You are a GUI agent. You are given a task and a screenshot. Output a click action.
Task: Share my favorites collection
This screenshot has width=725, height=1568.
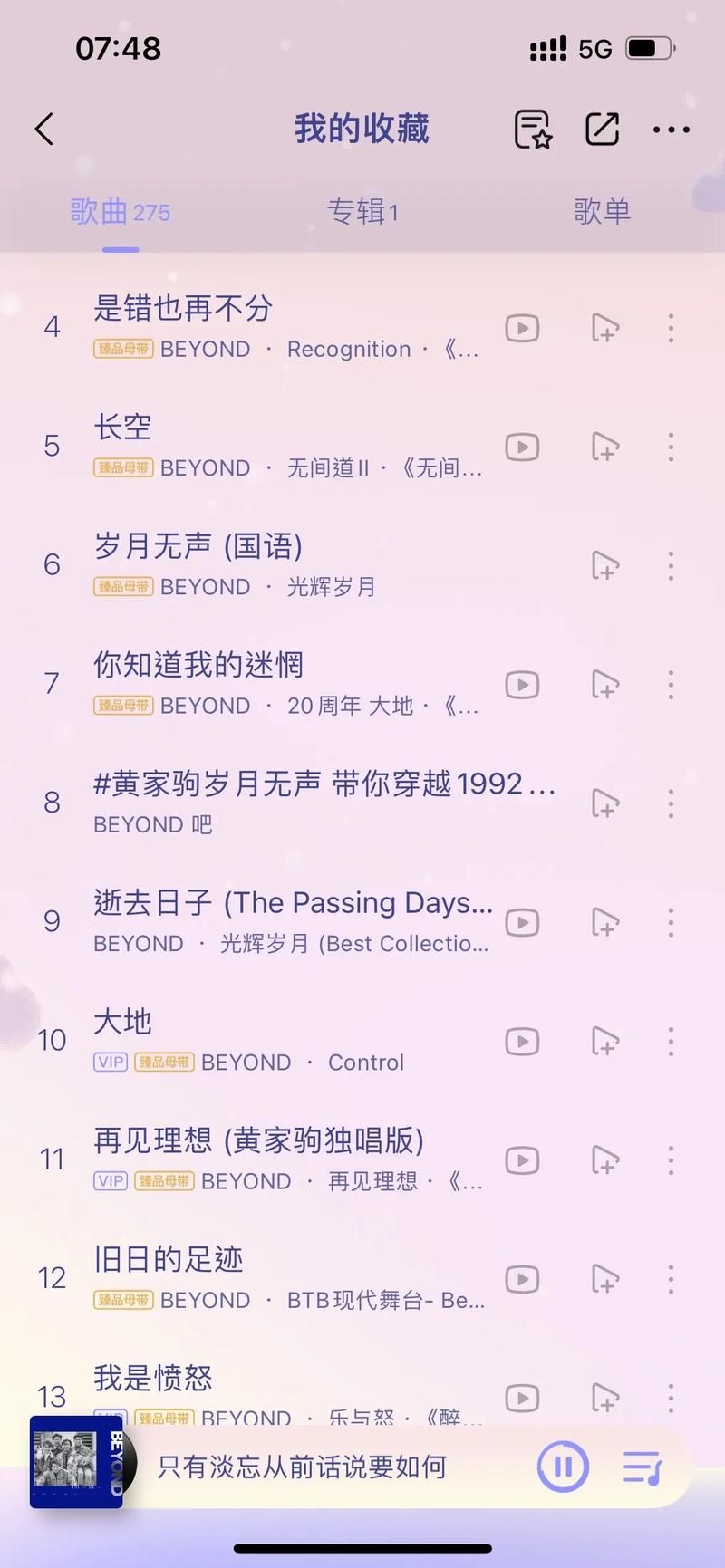[602, 130]
